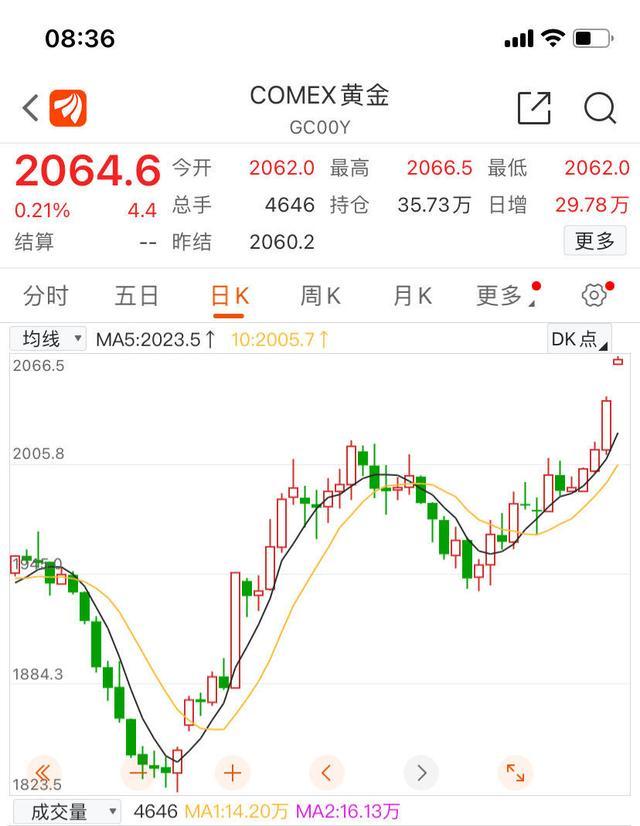Switch to the 五日 chart tab

click(x=137, y=296)
